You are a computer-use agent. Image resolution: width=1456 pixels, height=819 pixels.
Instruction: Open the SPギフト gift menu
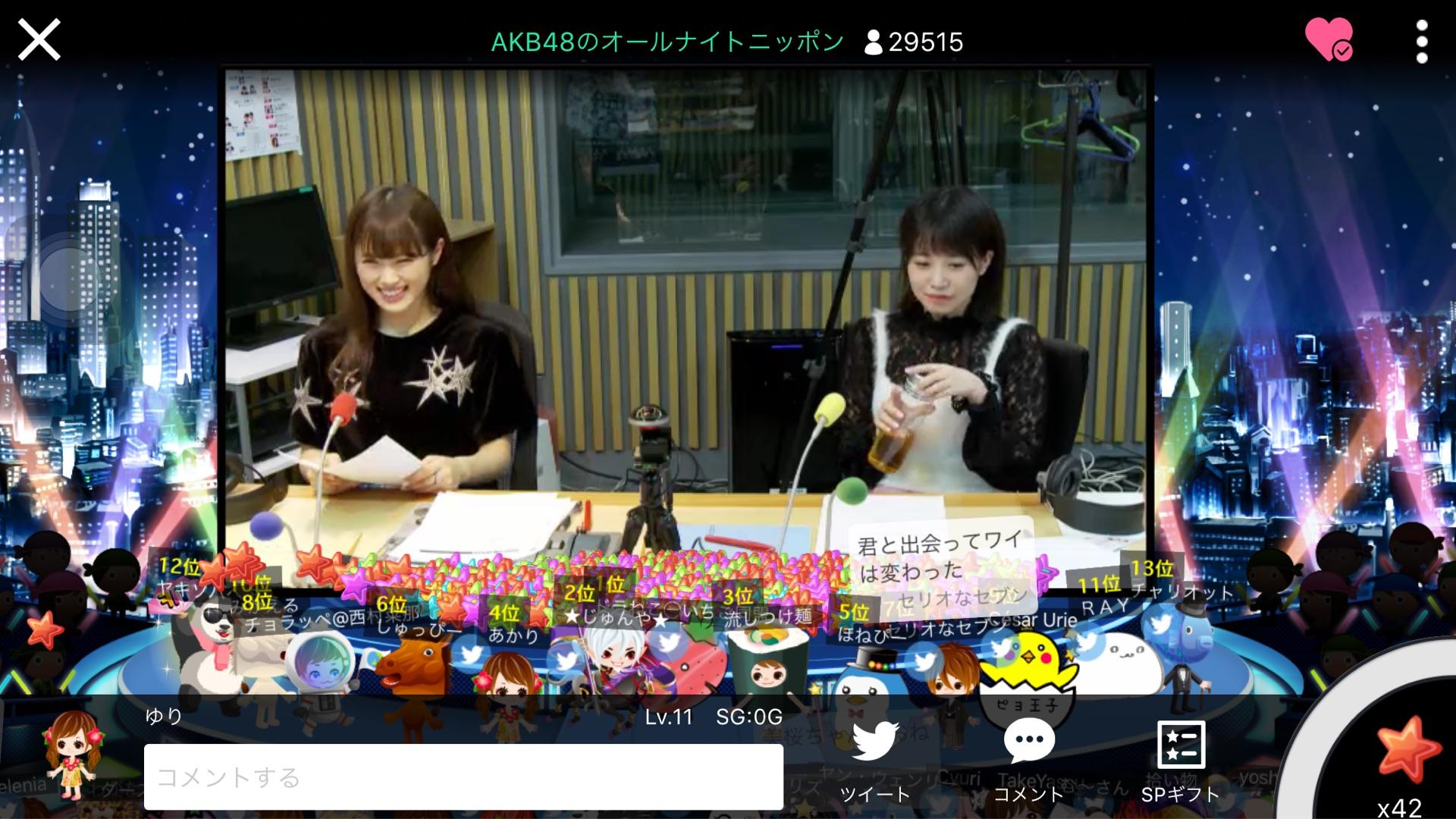point(1181,760)
